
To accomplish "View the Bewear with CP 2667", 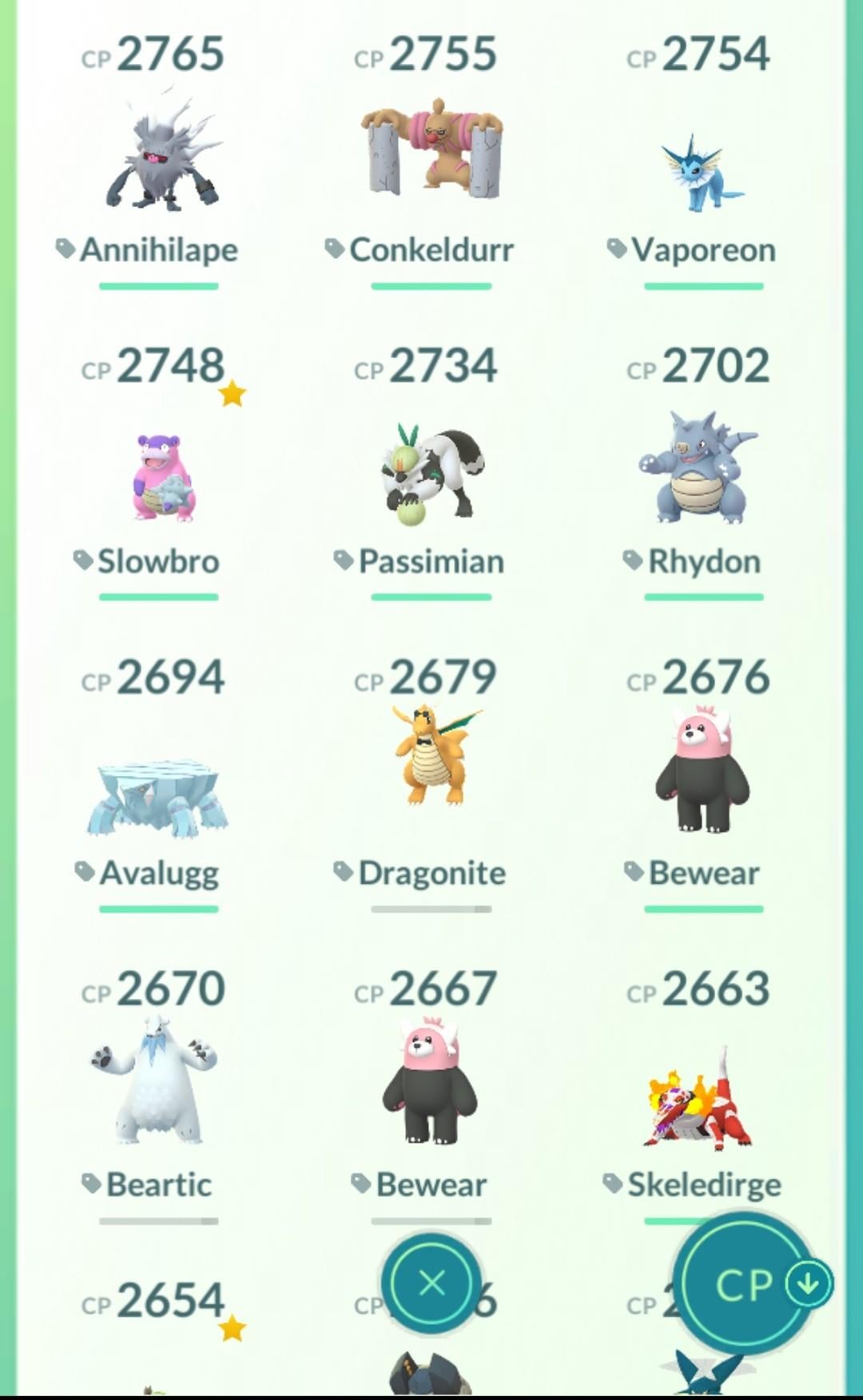I will (431, 1083).
